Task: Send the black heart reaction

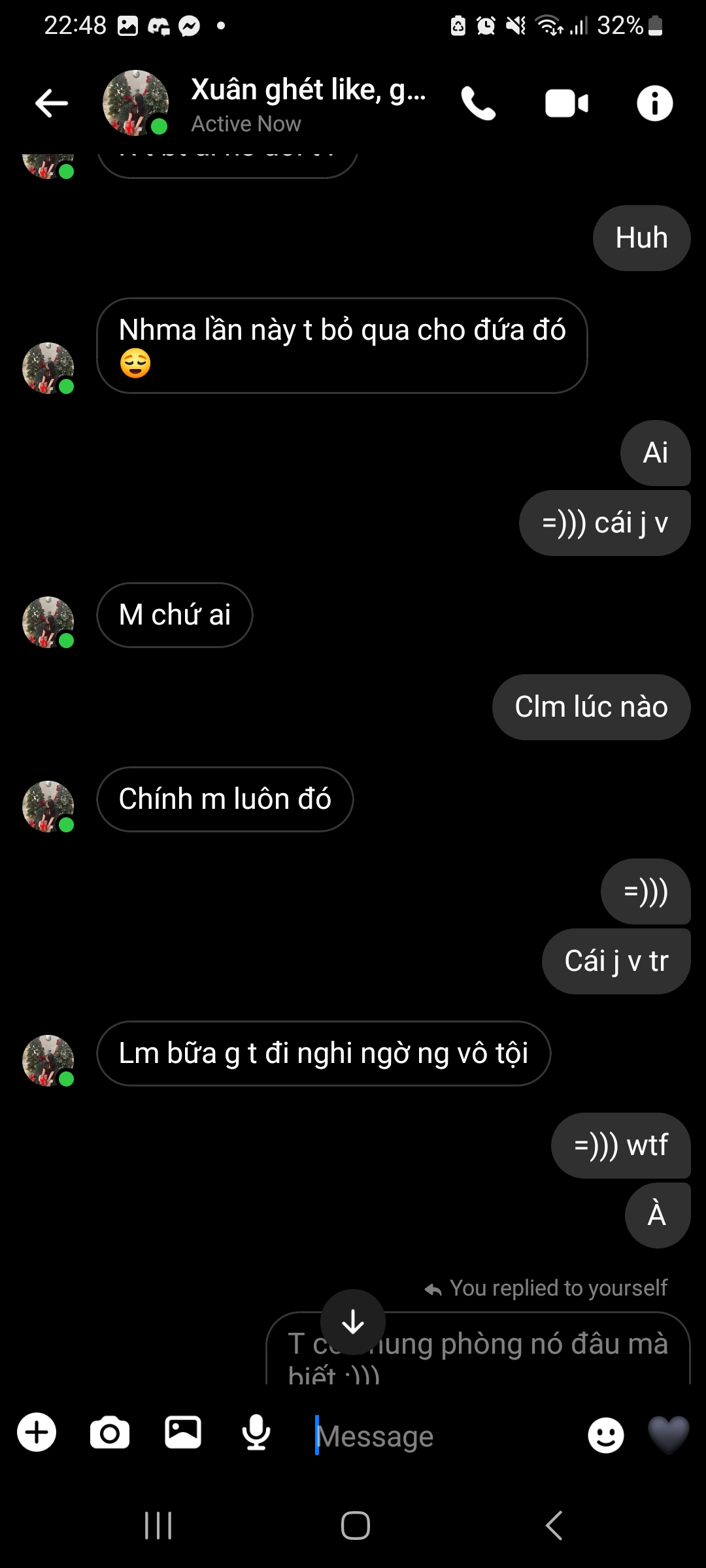Action: pos(668,1435)
